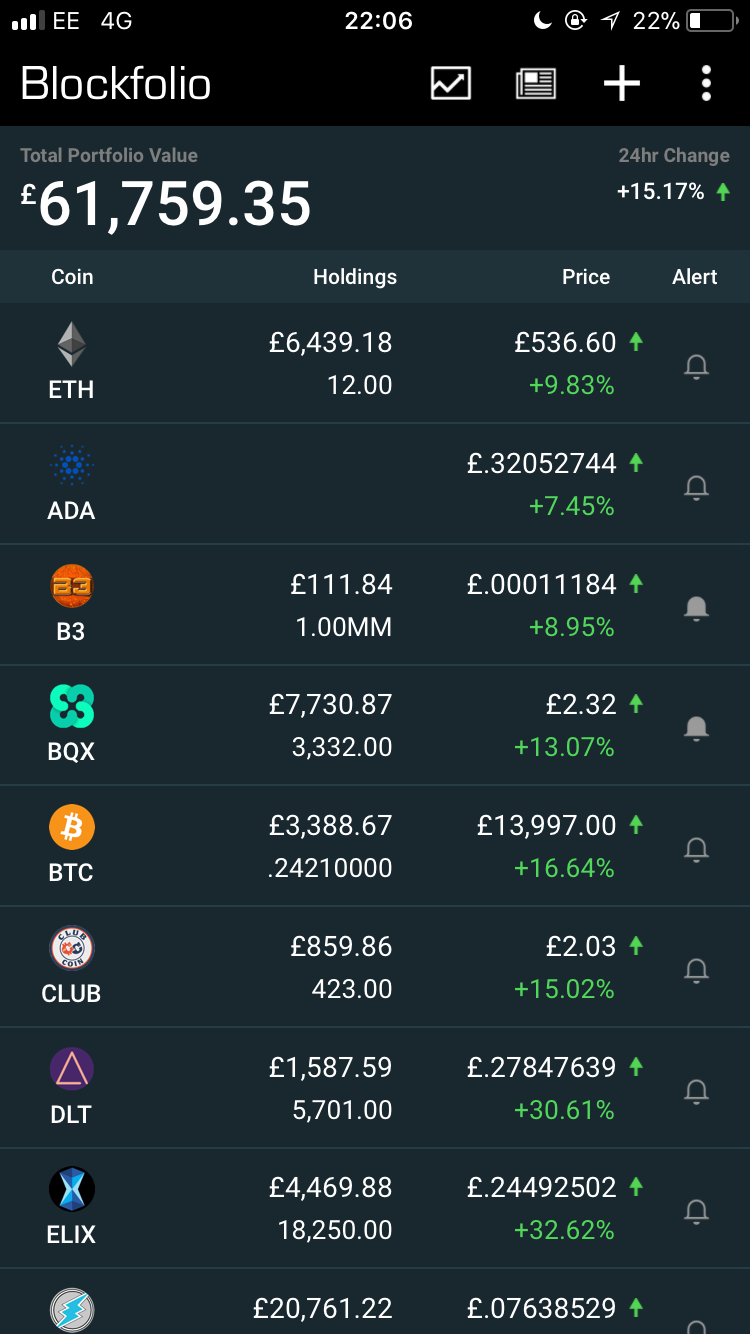Edit the B3 alert bell
Screen dimensions: 750x1334
tap(696, 608)
